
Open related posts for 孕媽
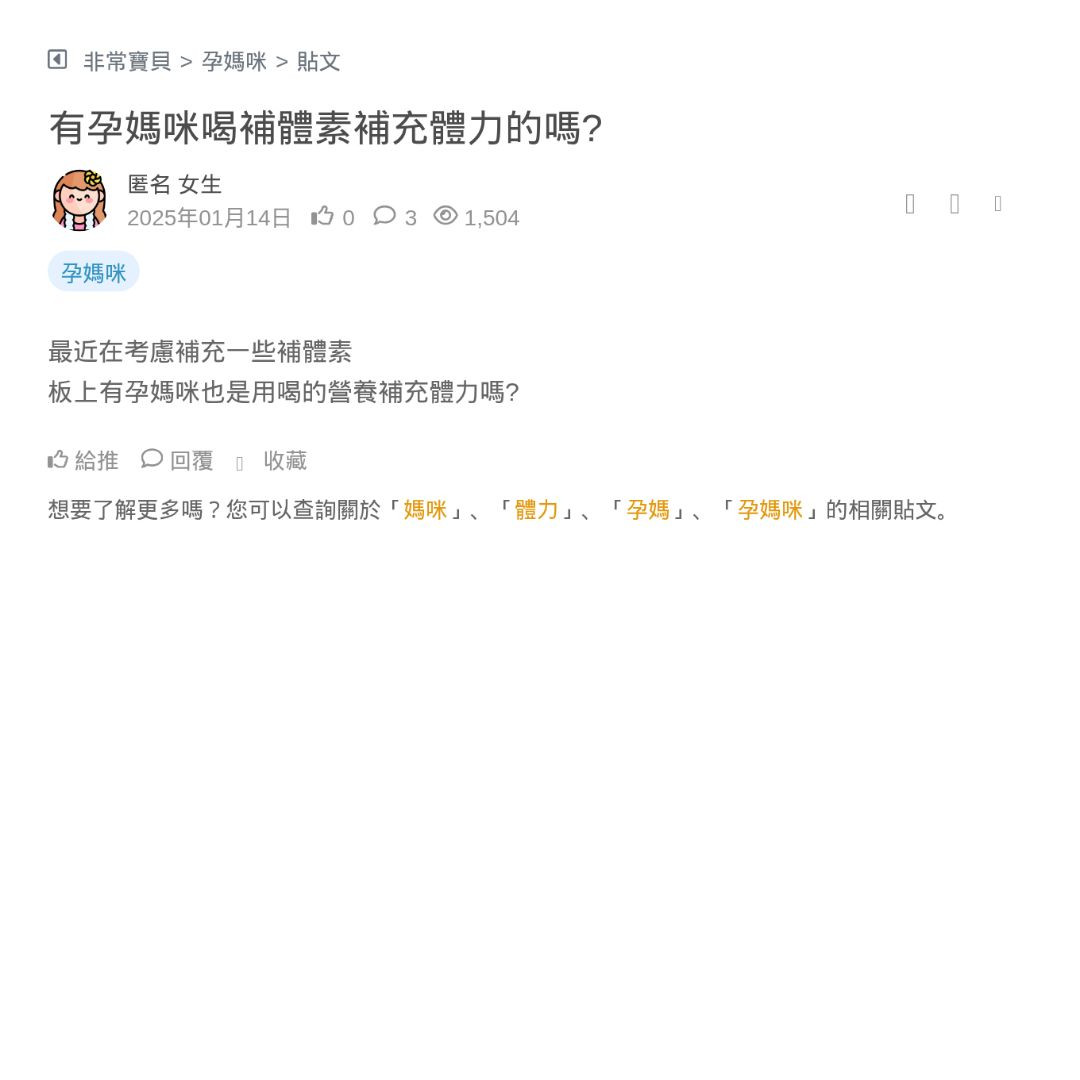(648, 510)
